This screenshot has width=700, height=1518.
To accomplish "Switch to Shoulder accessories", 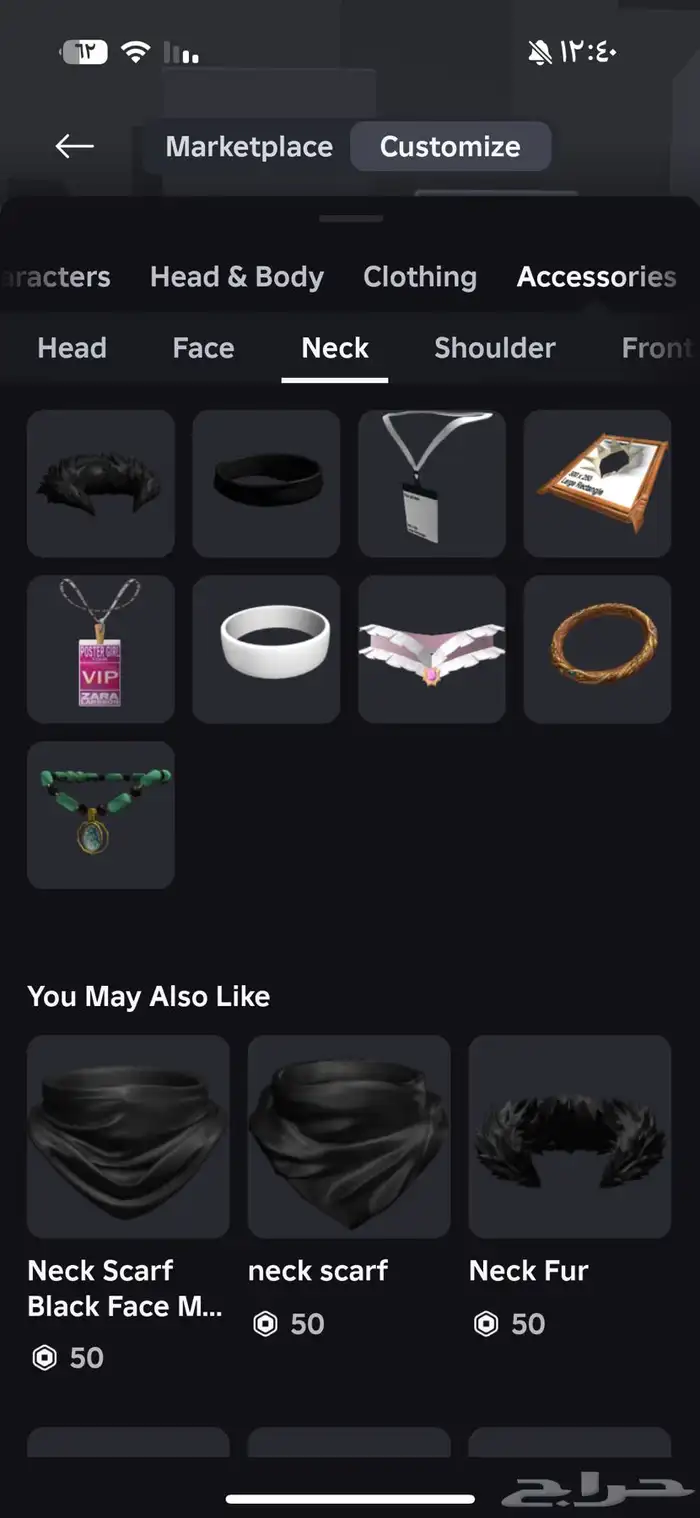I will 494,348.
